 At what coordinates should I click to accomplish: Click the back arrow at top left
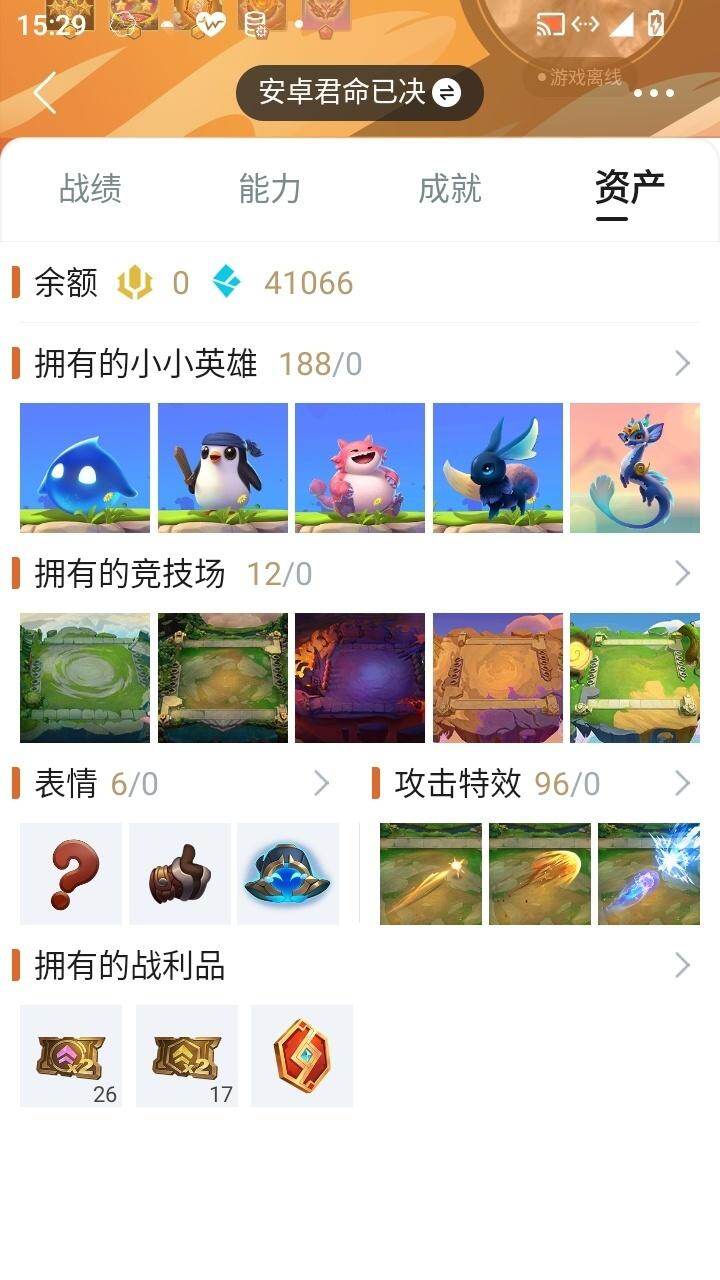pyautogui.click(x=42, y=92)
